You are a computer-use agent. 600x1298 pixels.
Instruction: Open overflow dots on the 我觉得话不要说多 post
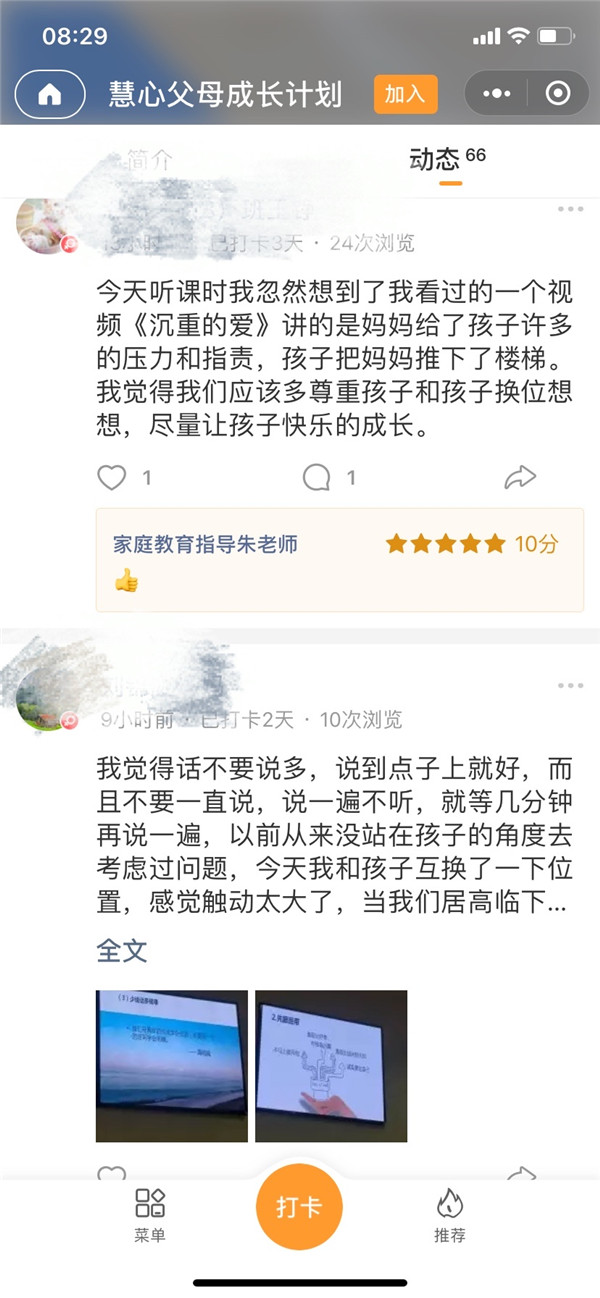click(x=570, y=685)
